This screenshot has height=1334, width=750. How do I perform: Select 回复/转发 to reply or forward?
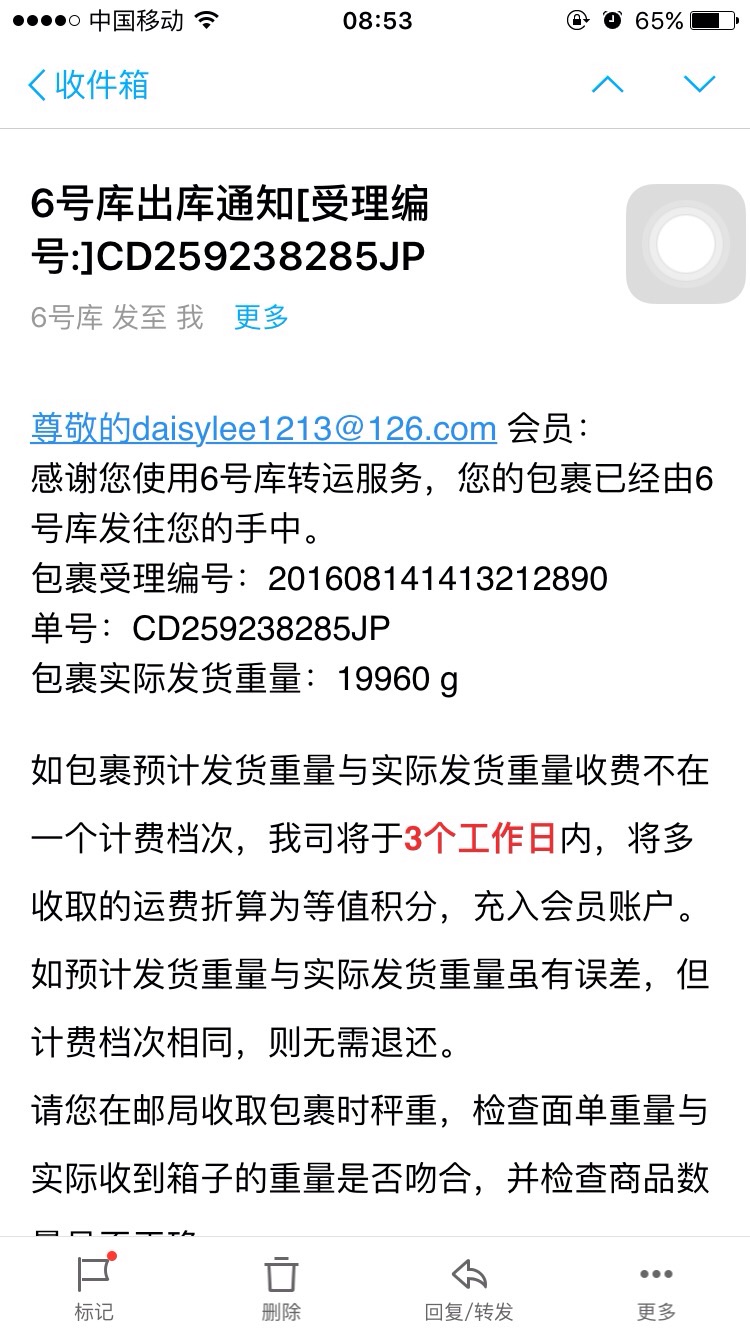point(469,1287)
